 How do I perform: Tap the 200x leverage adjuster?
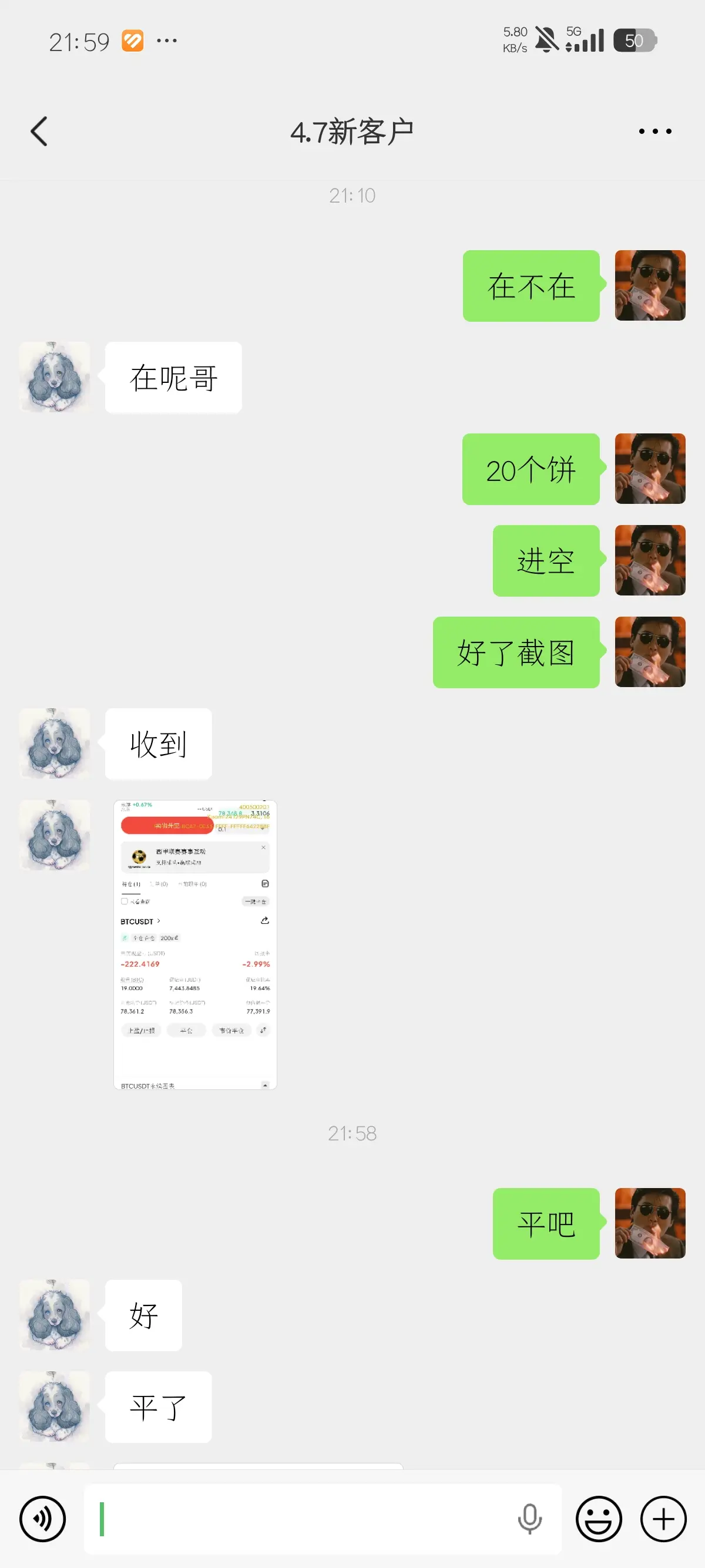[169, 938]
